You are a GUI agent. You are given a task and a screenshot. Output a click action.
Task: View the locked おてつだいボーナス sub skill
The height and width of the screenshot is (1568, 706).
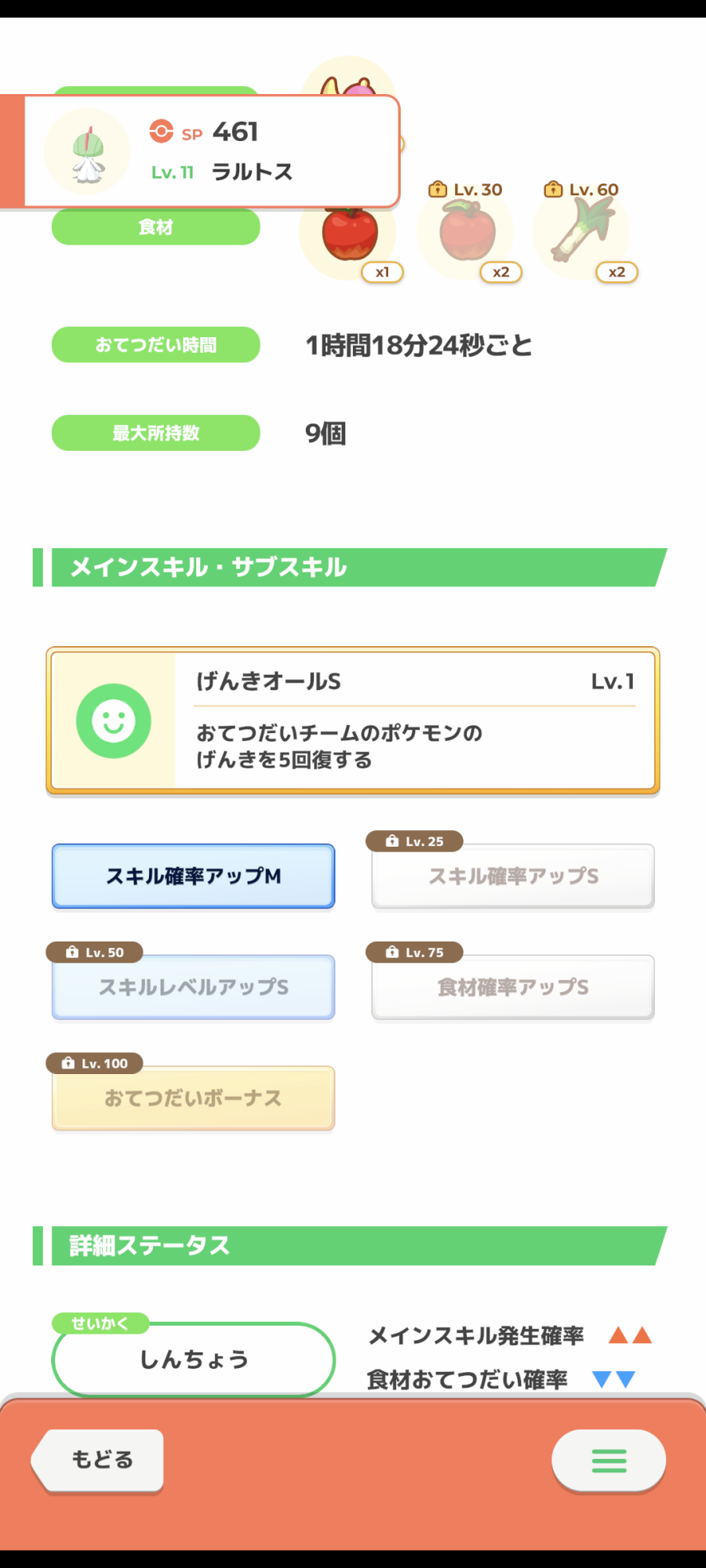coord(194,1098)
